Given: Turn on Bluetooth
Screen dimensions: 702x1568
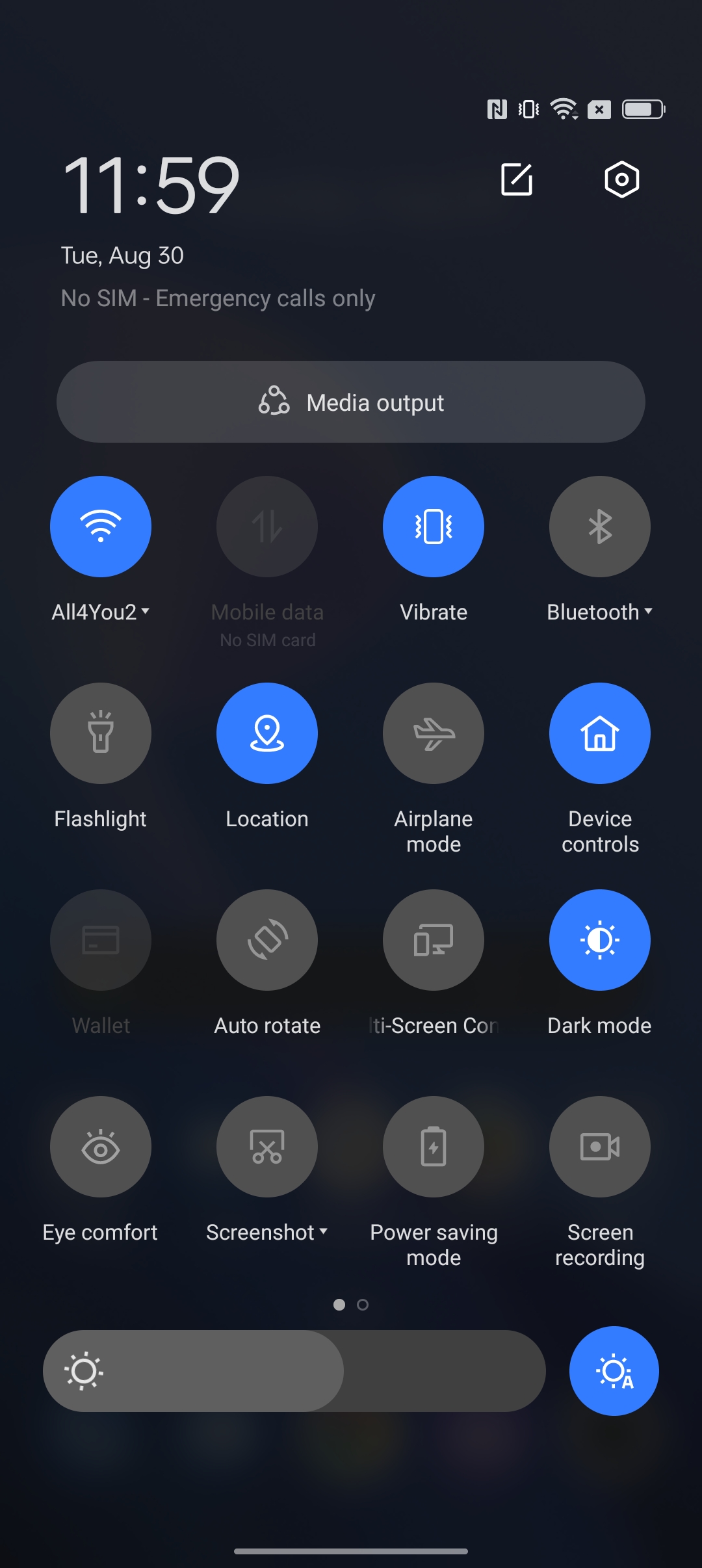Looking at the screenshot, I should (x=599, y=527).
